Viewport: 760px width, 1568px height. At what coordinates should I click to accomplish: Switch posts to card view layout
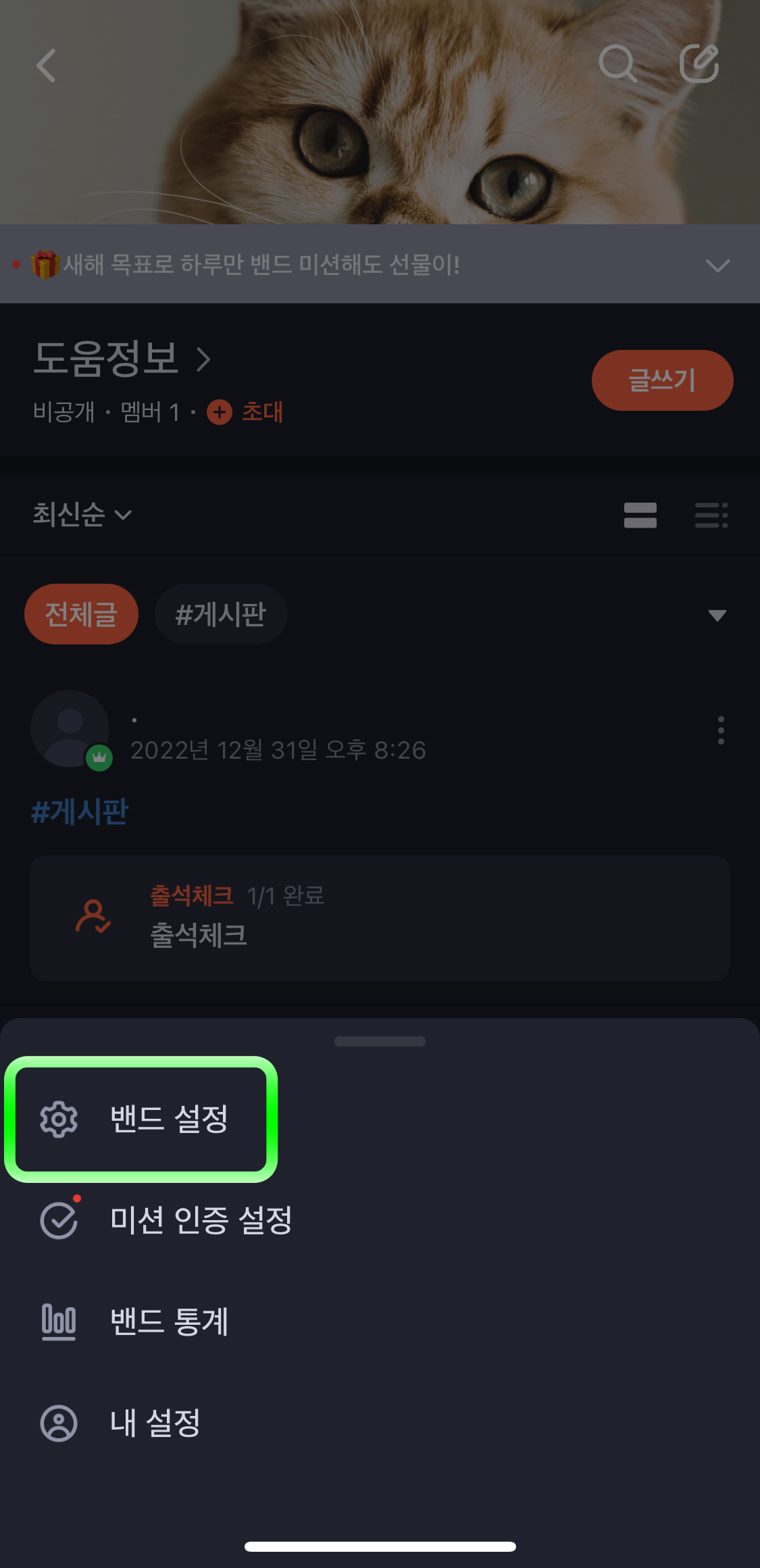[639, 515]
